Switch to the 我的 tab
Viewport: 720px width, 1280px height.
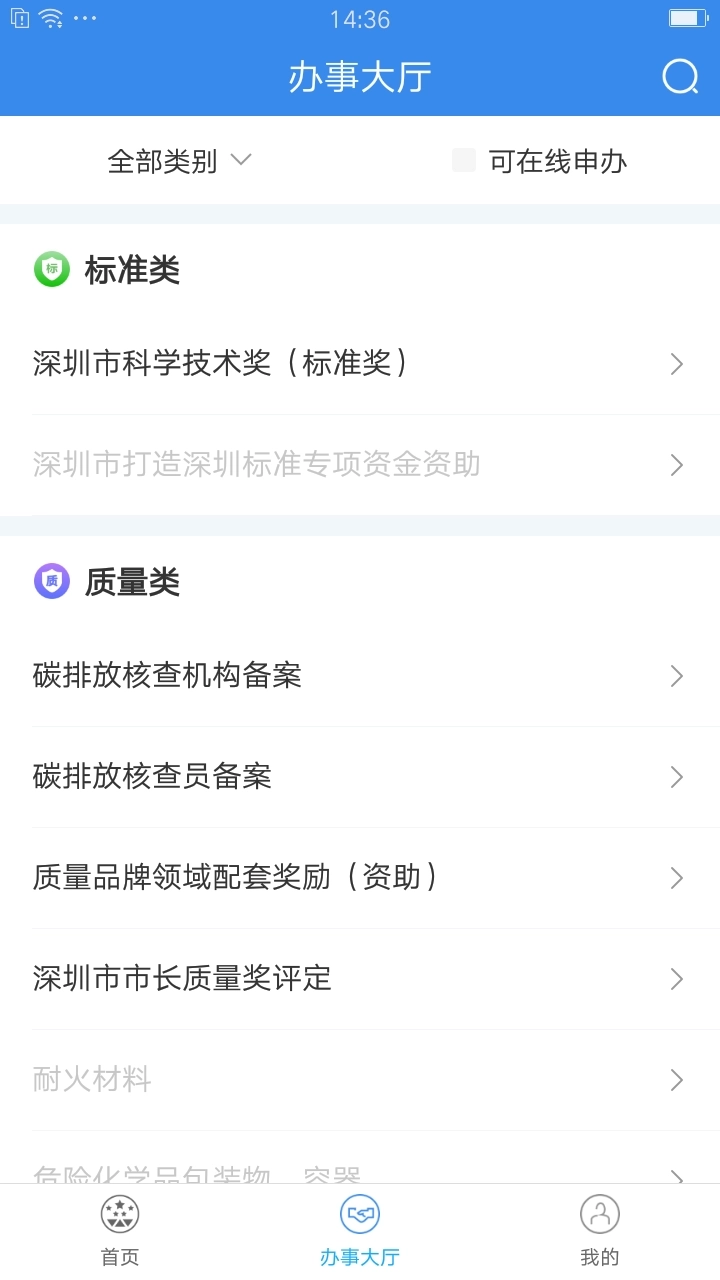tap(598, 1230)
